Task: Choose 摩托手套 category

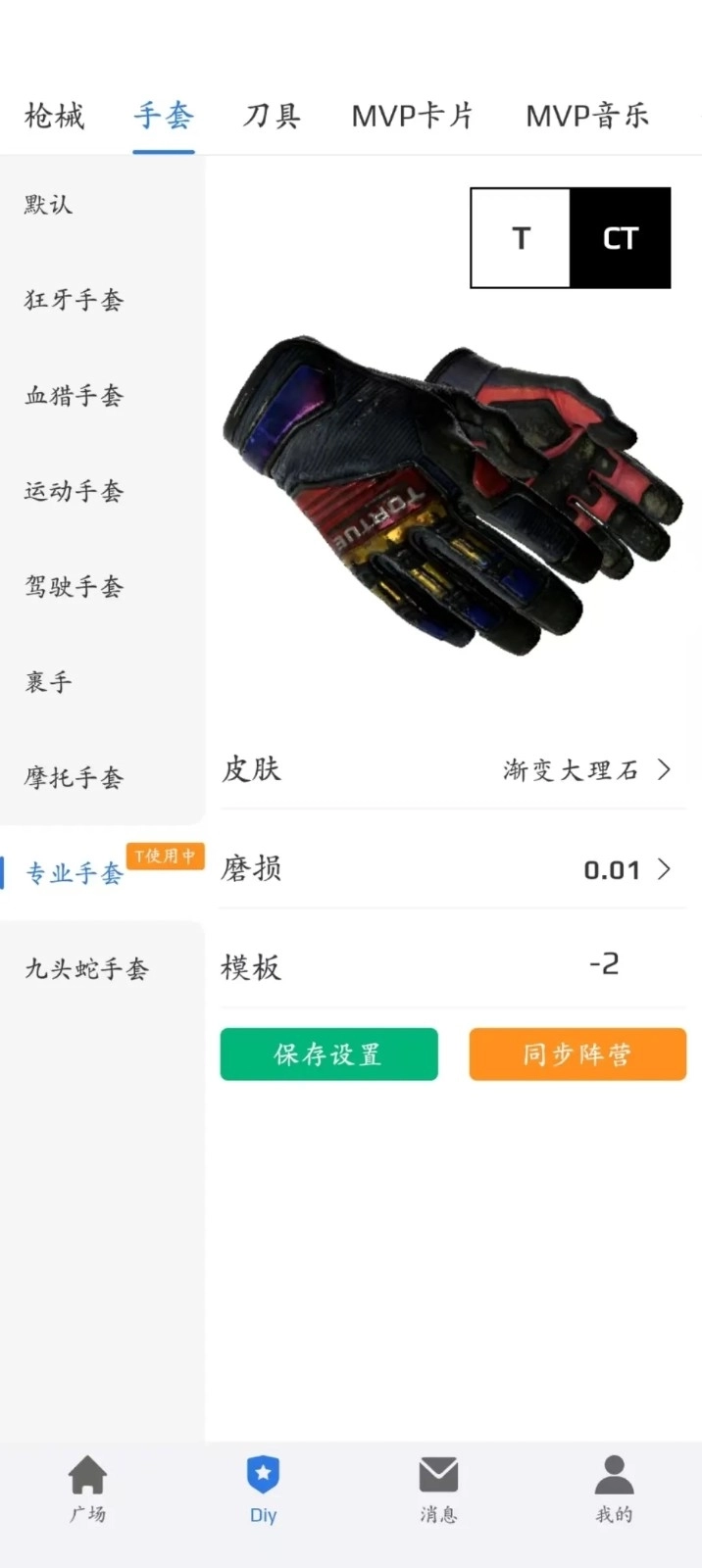Action: click(75, 778)
